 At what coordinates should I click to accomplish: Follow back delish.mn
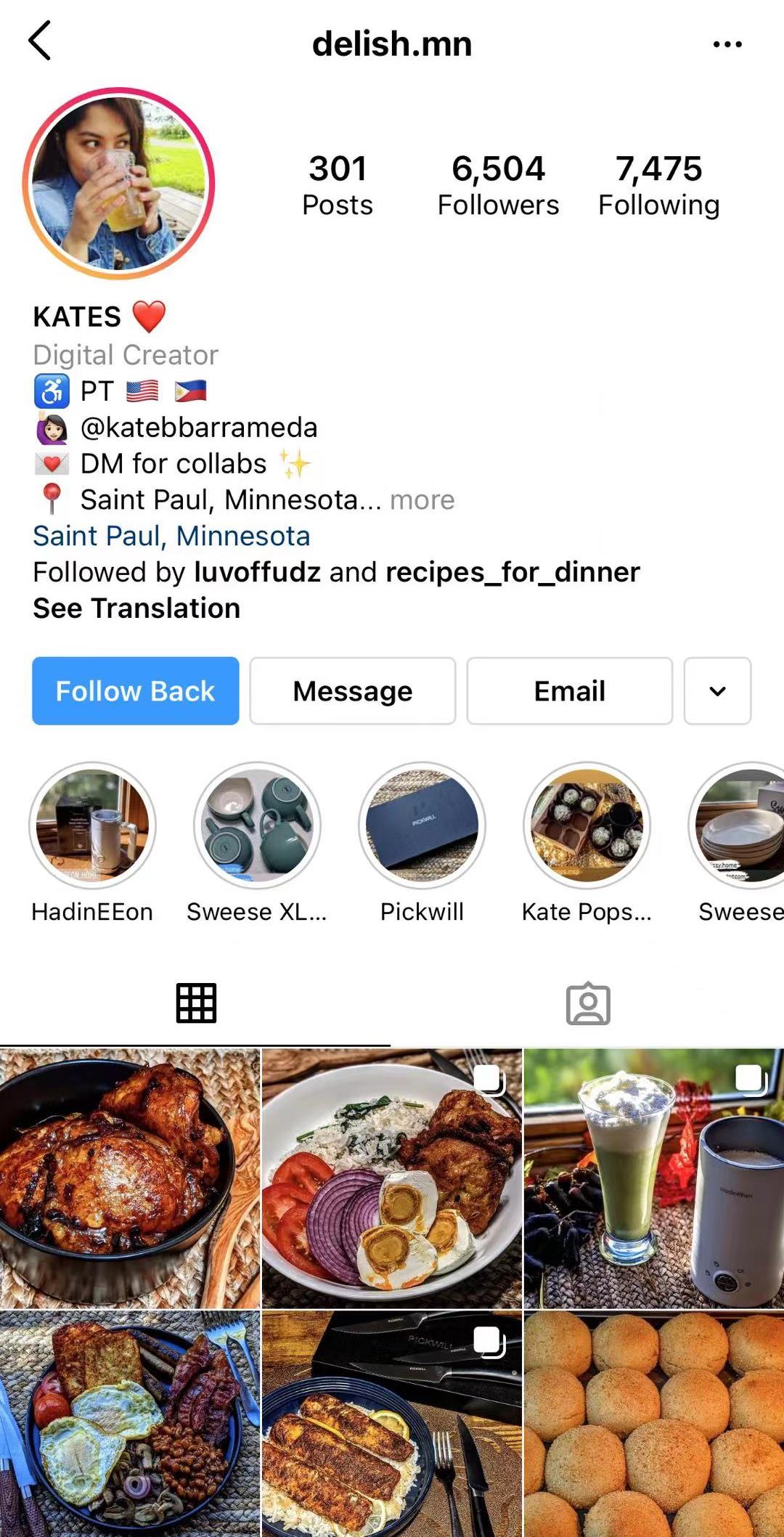point(136,691)
